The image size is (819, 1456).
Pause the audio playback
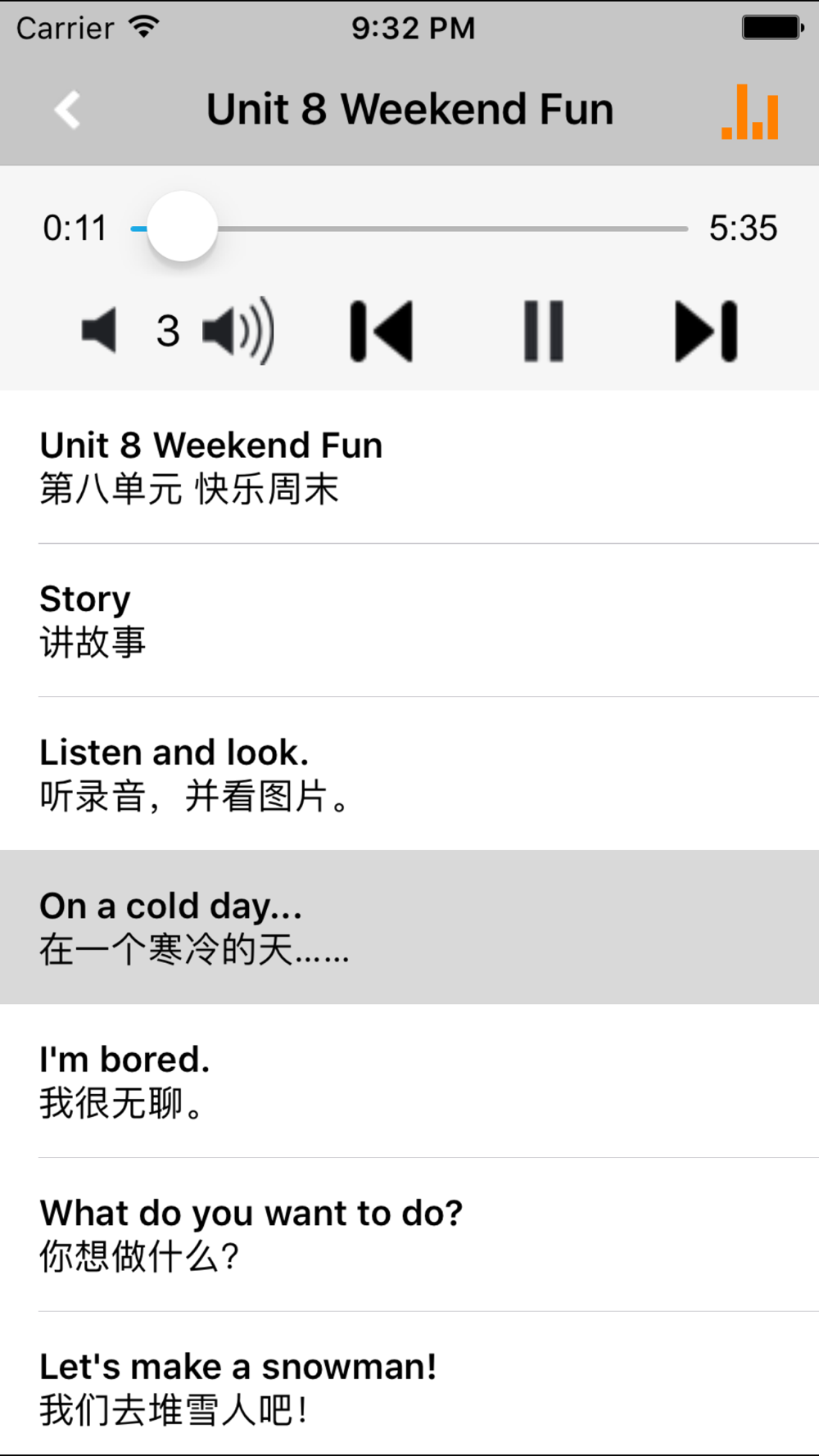[x=544, y=331]
